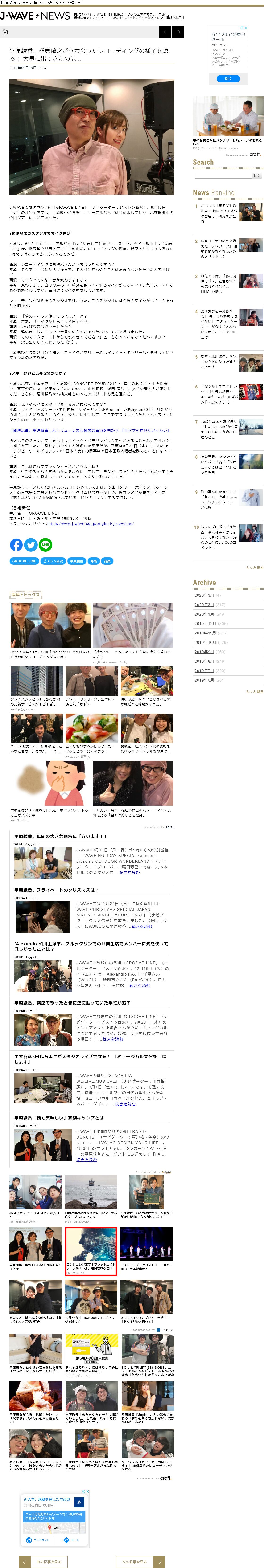The image size is (264, 1568).
Task: Tap the 検索 search button
Action: click(257, 176)
